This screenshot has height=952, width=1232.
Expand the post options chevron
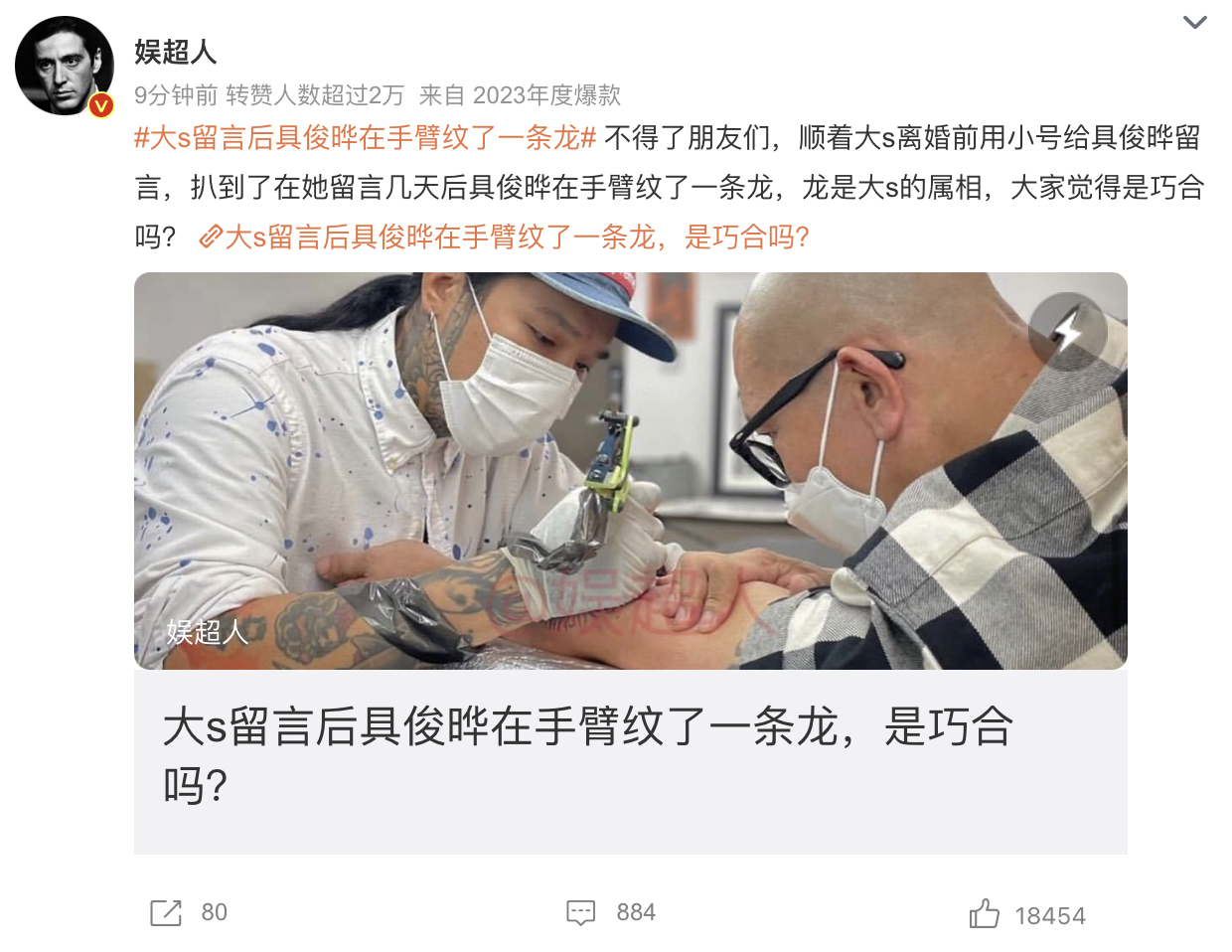[1194, 22]
